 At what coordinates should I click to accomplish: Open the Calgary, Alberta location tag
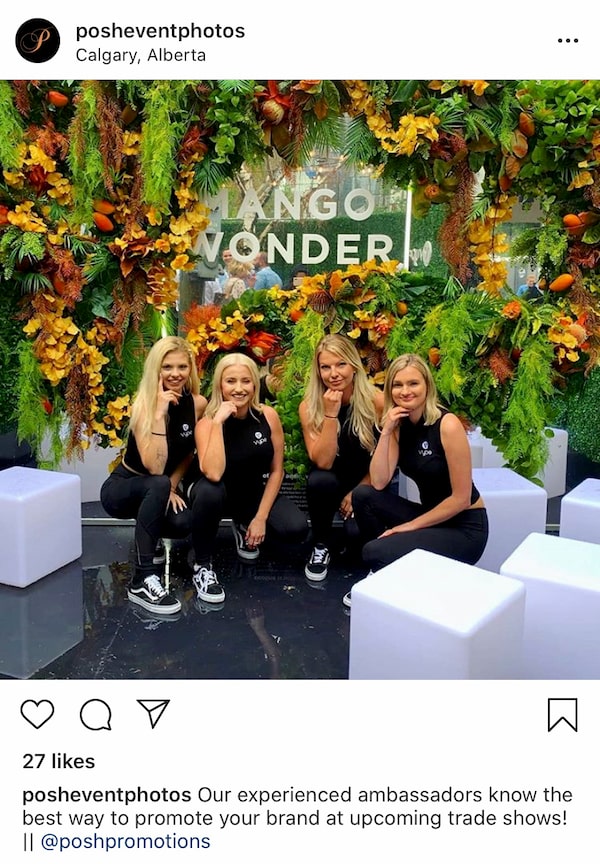point(141,56)
